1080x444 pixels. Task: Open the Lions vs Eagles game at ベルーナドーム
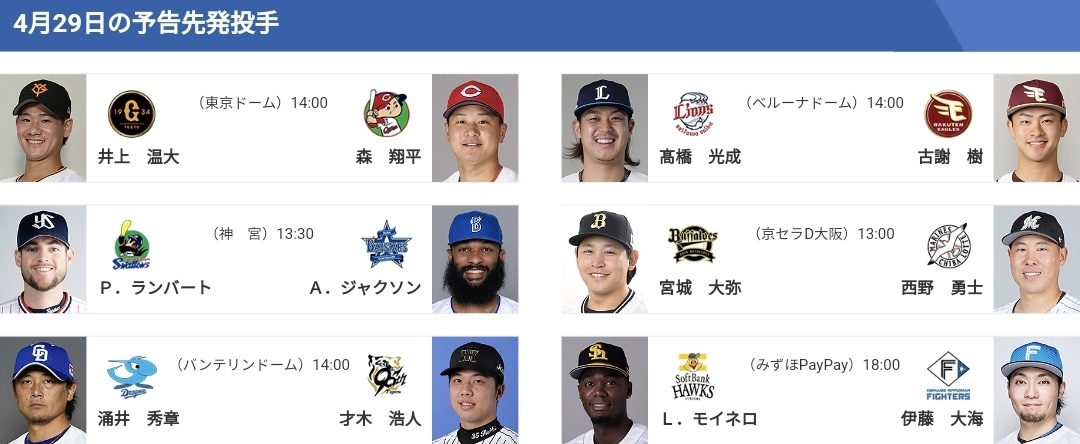coord(822,128)
